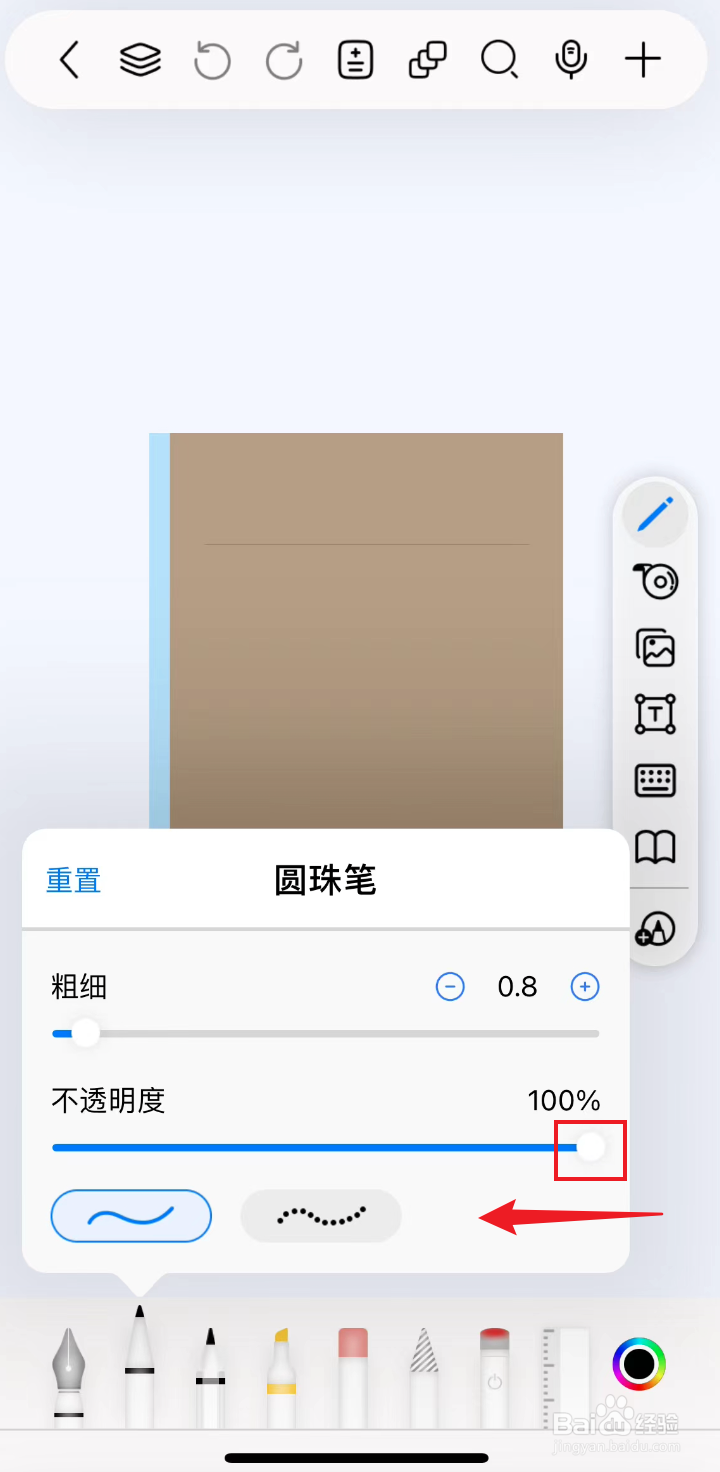This screenshot has width=720, height=1472.
Task: Tap 重置 to reset pen settings
Action: pos(72,881)
